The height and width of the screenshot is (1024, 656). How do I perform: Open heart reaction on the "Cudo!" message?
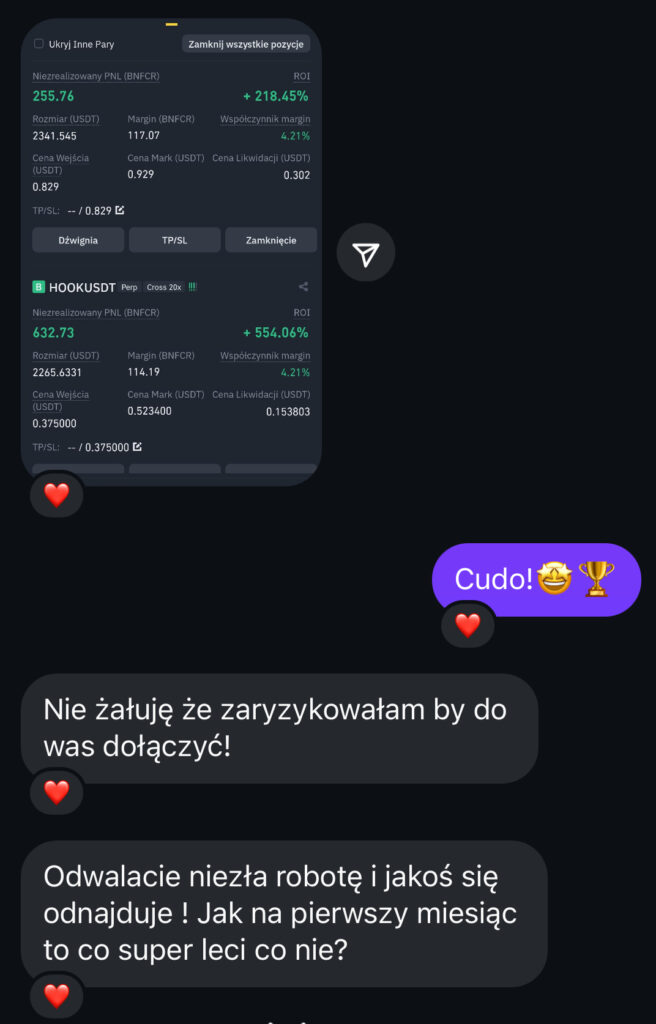468,625
